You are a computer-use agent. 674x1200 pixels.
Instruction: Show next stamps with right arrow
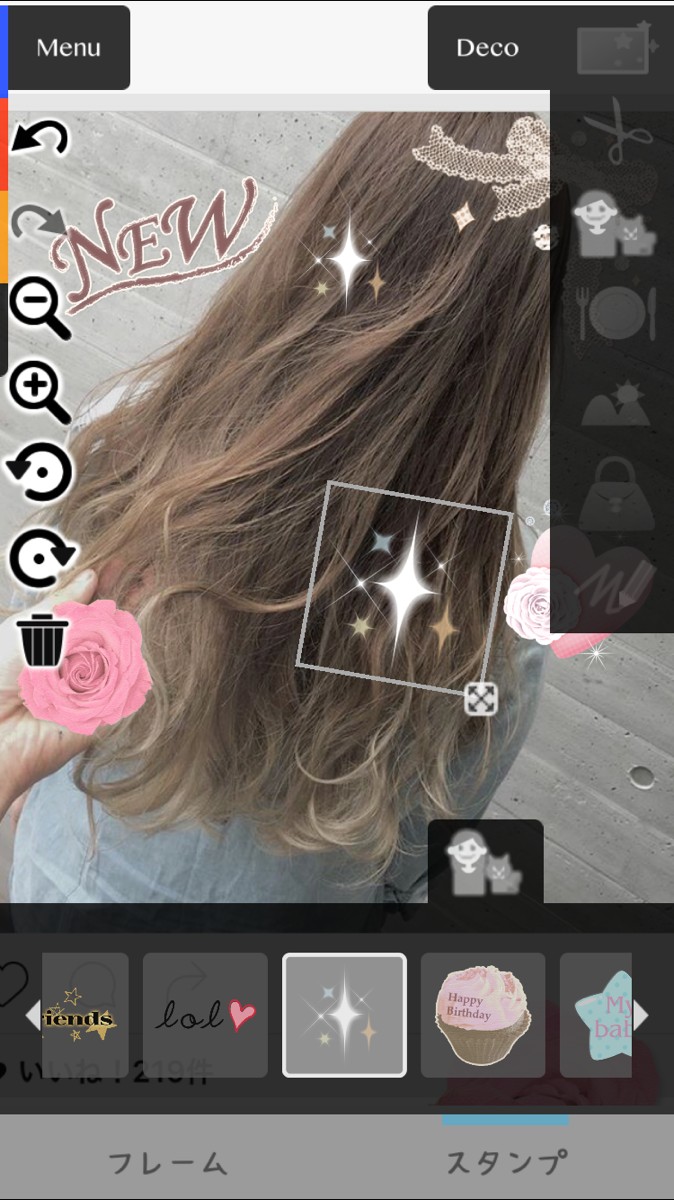tap(641, 1016)
